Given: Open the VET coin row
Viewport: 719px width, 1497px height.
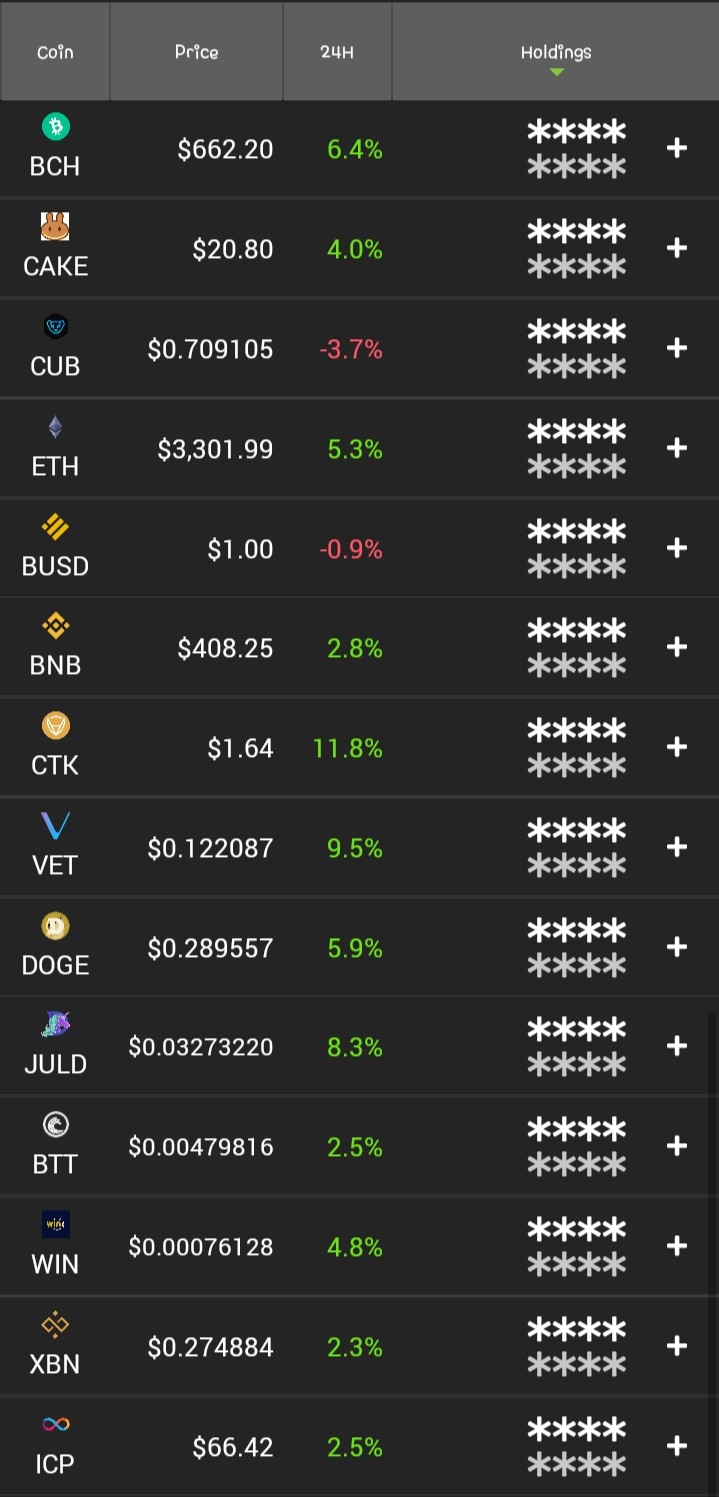Looking at the screenshot, I should point(359,847).
